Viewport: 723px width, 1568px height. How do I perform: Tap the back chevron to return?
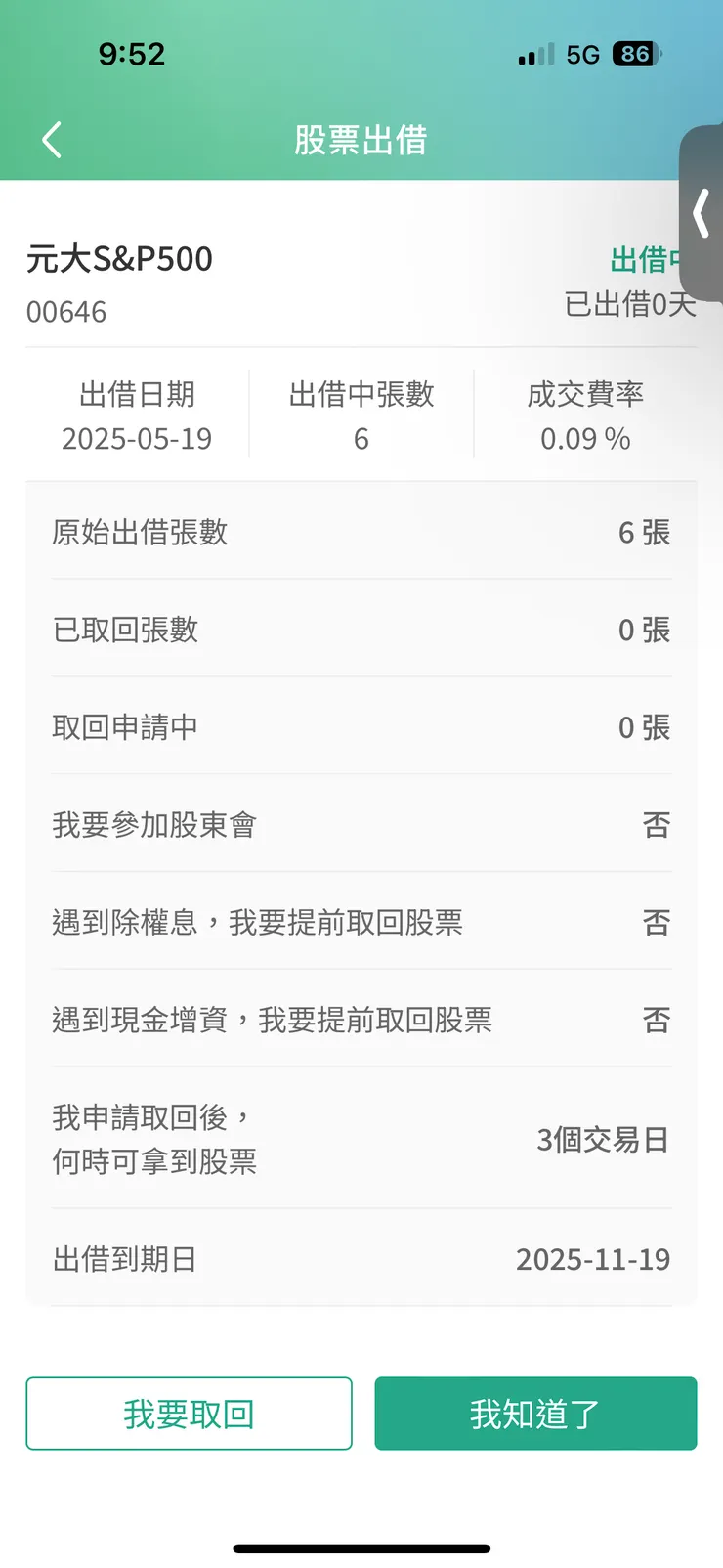click(52, 139)
